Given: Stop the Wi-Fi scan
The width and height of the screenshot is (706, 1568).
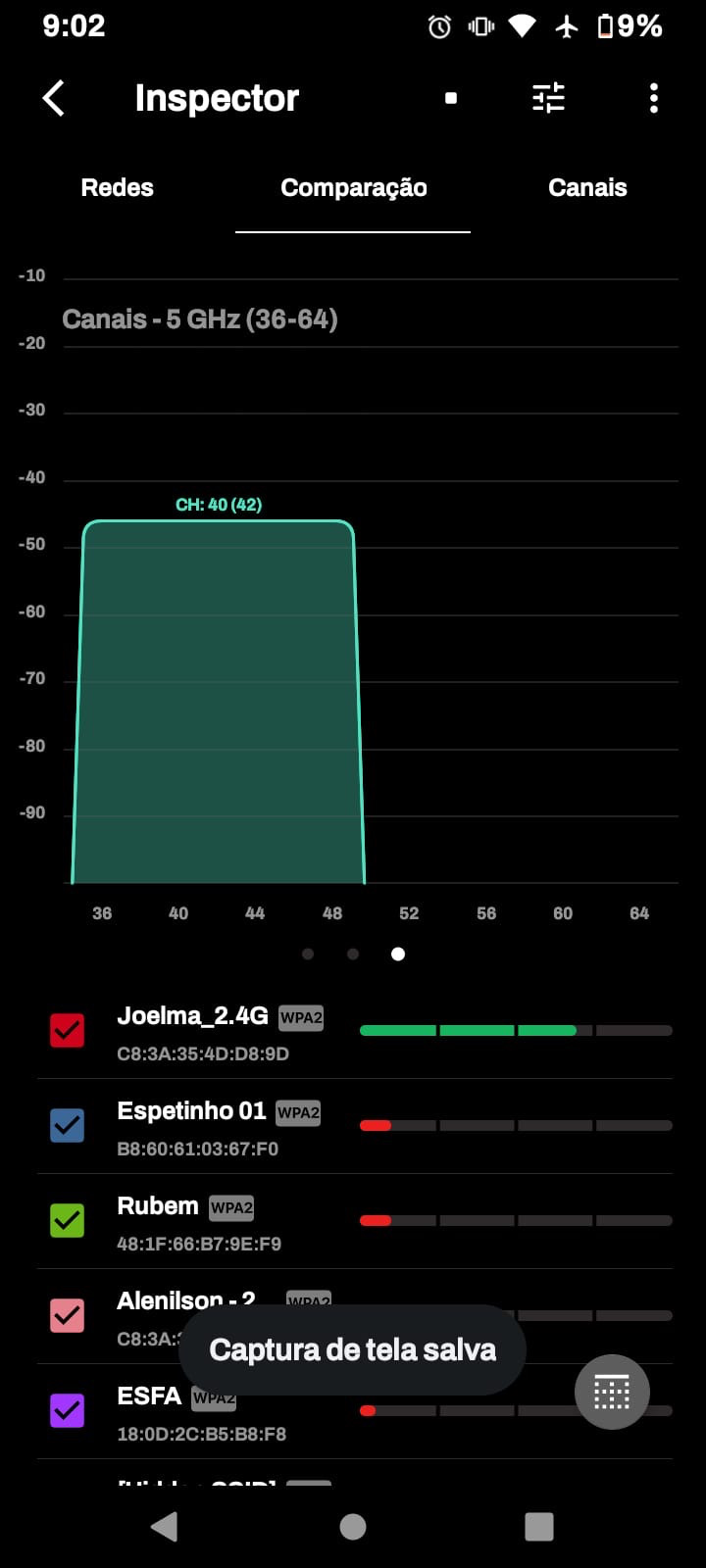Looking at the screenshot, I should (451, 98).
